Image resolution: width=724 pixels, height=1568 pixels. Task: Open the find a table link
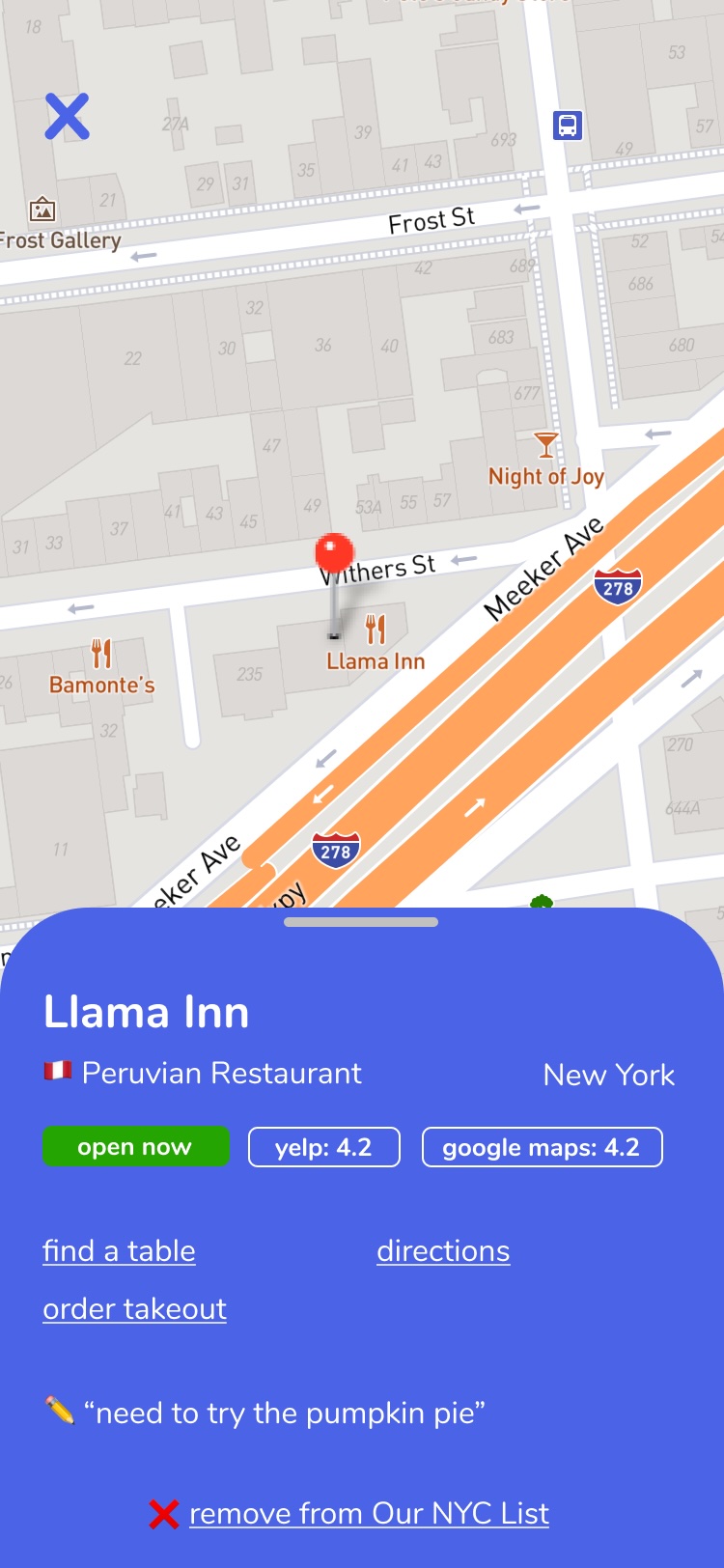(x=119, y=1250)
